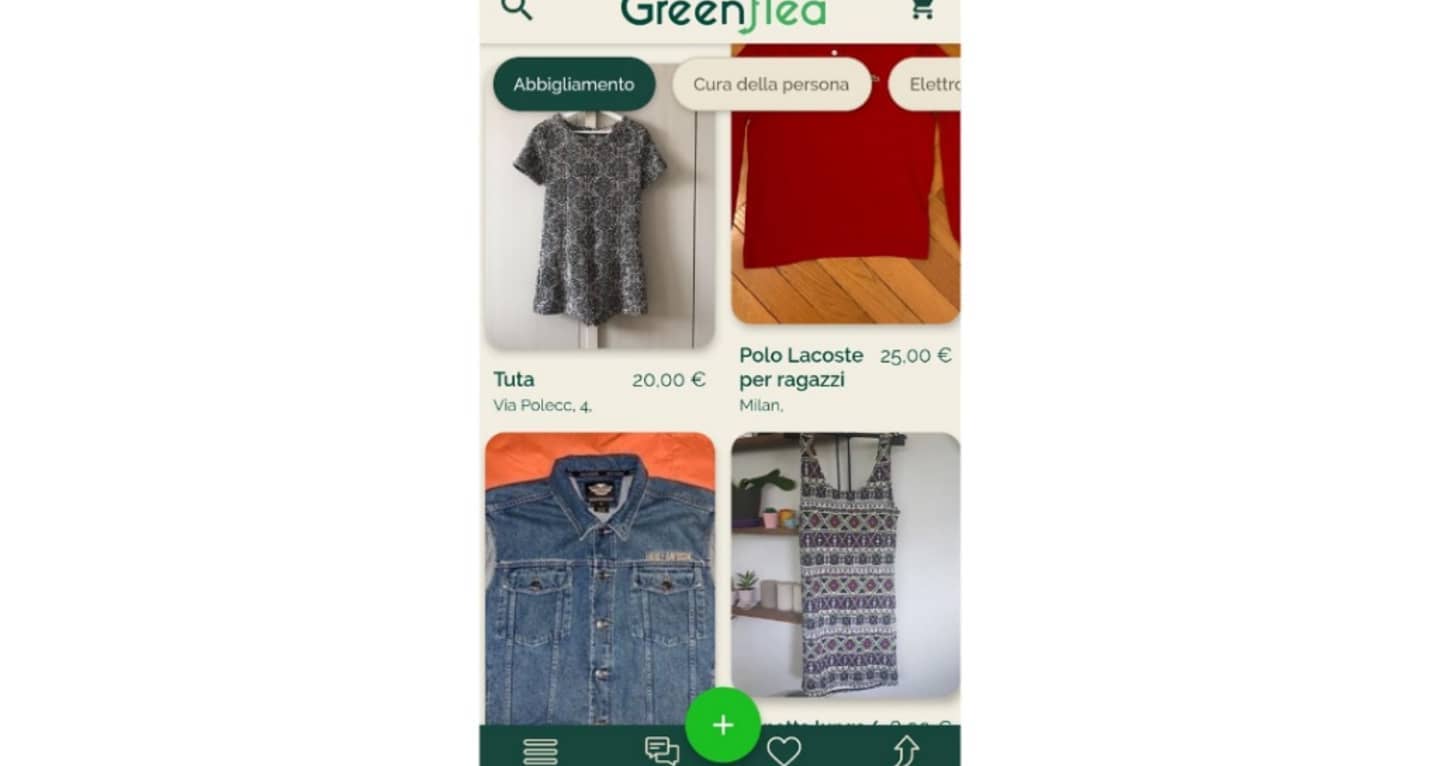This screenshot has height=766, width=1440.
Task: Select the Abbigliamento category chip
Action: tap(574, 84)
